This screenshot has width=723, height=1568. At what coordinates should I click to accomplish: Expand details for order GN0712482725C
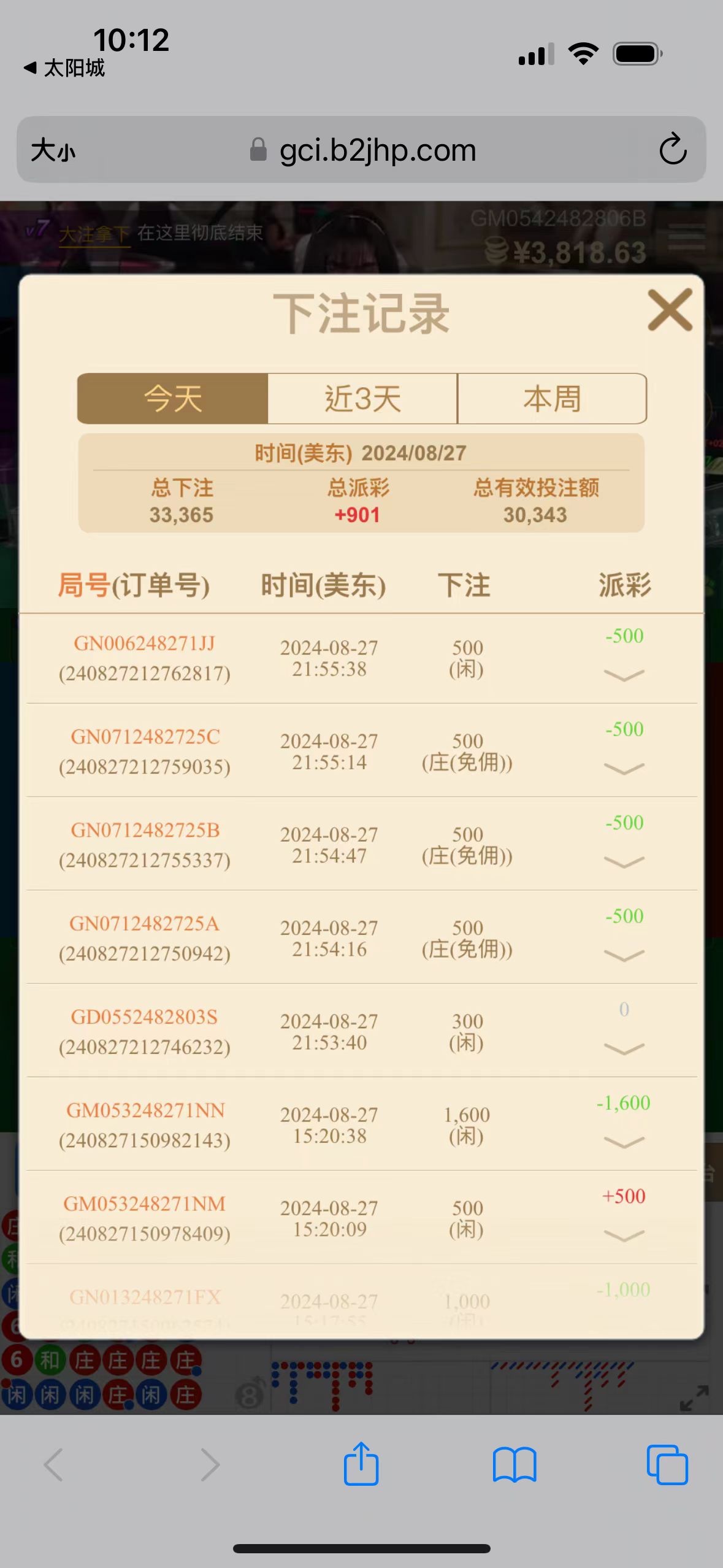point(624,769)
